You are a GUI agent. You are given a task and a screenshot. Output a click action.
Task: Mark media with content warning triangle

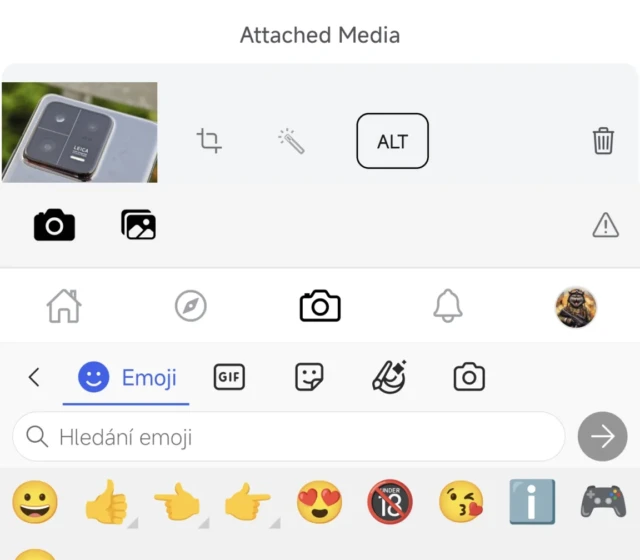(605, 226)
